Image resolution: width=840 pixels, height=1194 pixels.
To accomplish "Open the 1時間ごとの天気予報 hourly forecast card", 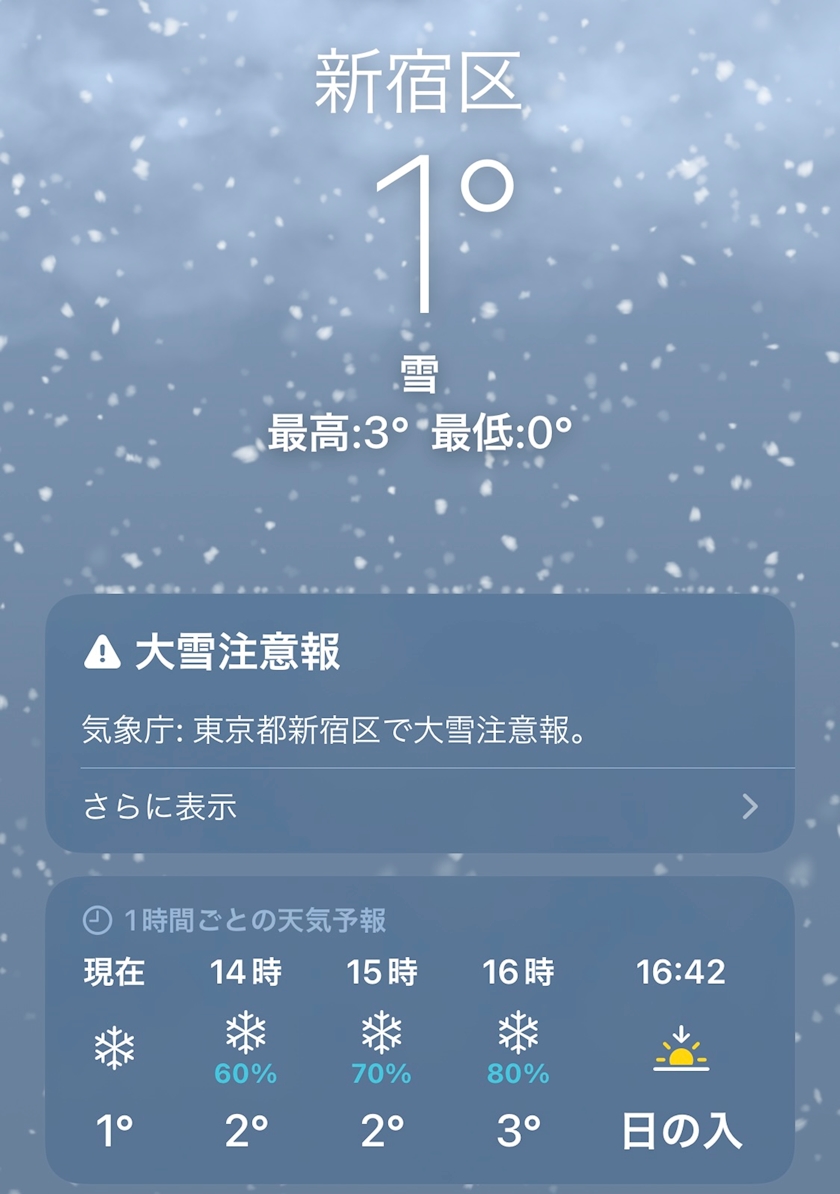I will click(x=420, y=1030).
